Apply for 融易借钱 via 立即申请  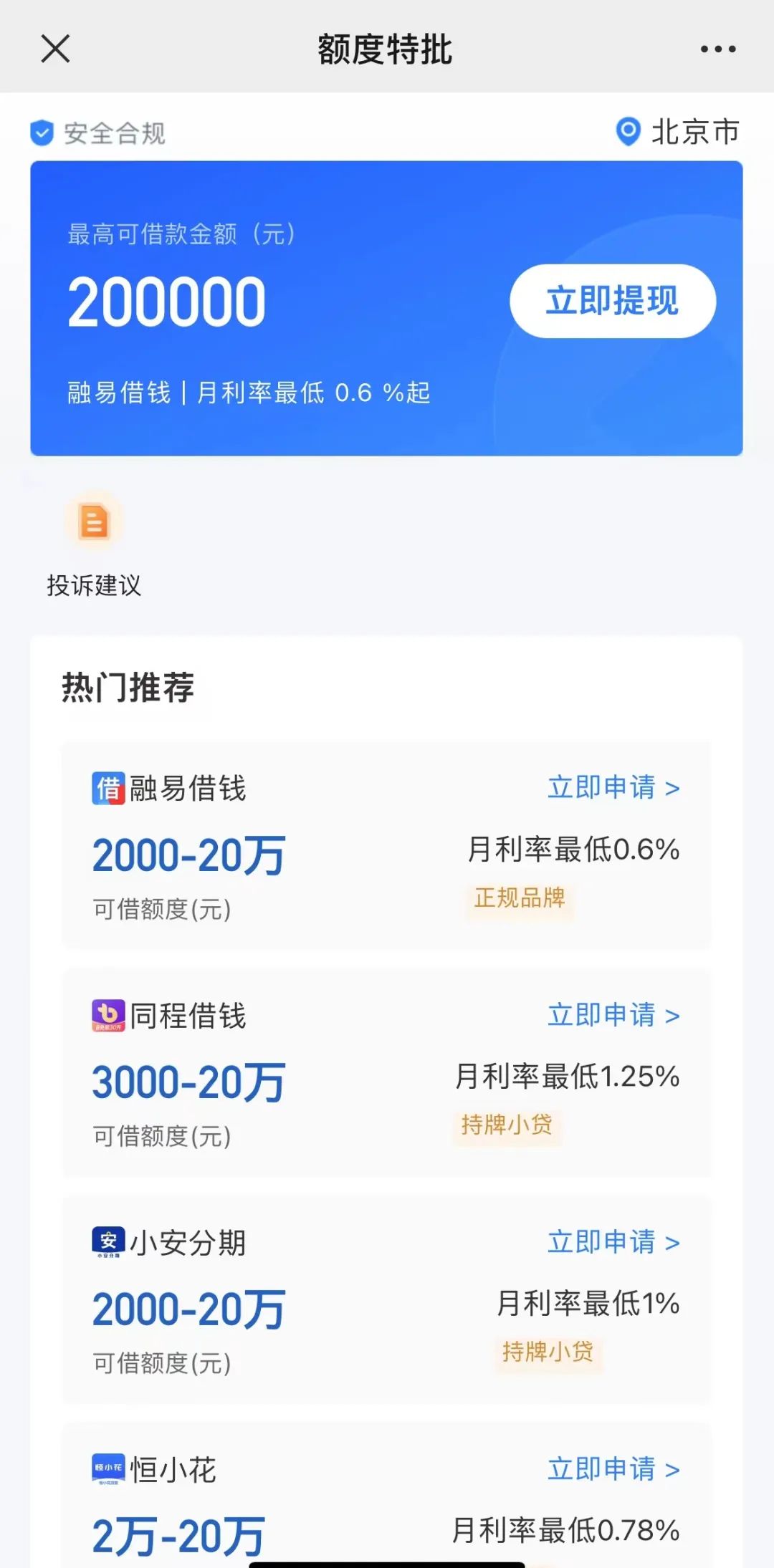tap(603, 788)
